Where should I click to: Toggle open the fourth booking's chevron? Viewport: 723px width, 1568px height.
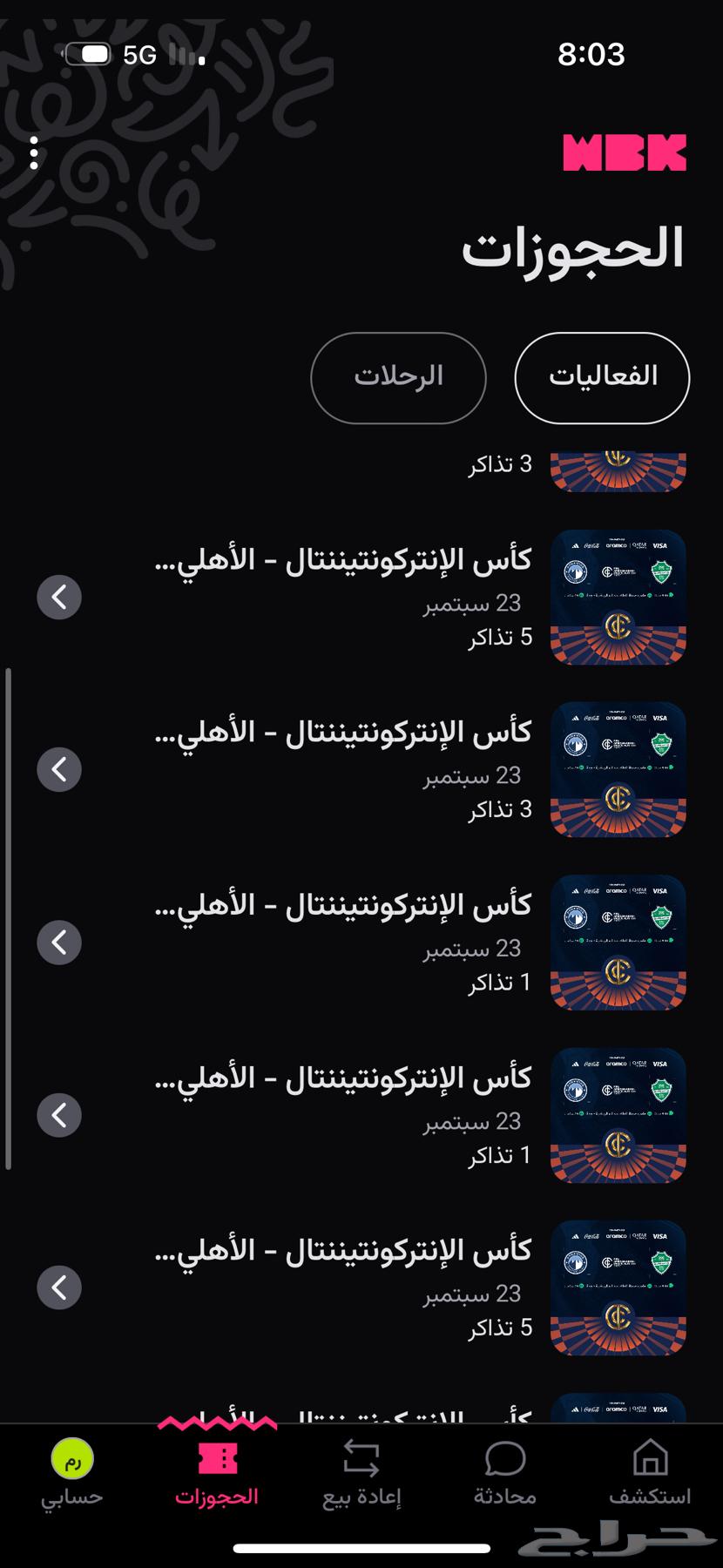(x=58, y=1115)
